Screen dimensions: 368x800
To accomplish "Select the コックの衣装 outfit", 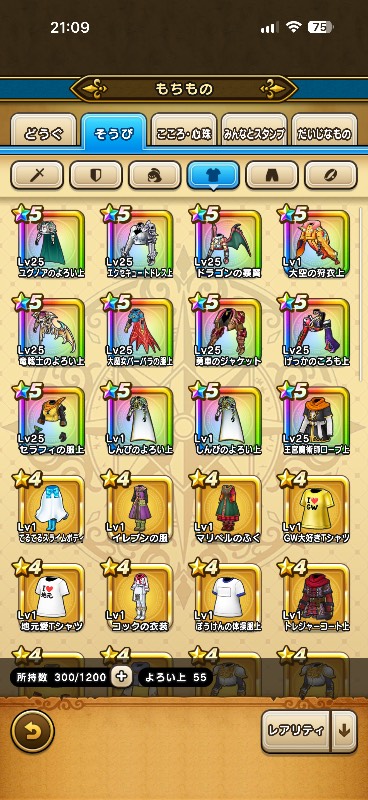I will [x=139, y=595].
